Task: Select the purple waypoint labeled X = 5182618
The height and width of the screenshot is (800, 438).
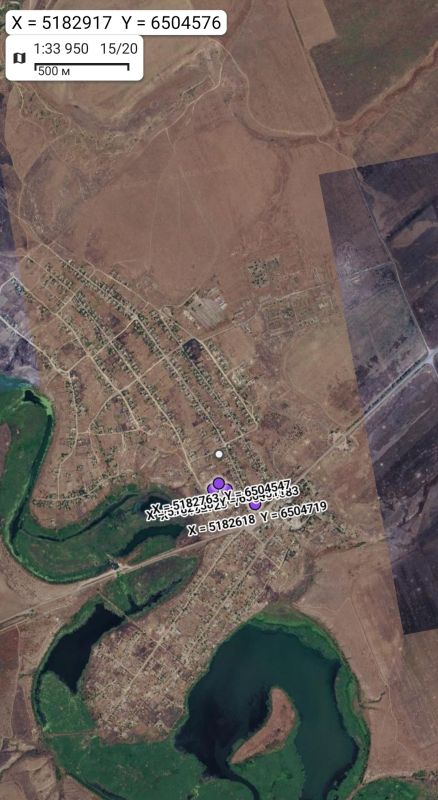Action: click(x=255, y=505)
